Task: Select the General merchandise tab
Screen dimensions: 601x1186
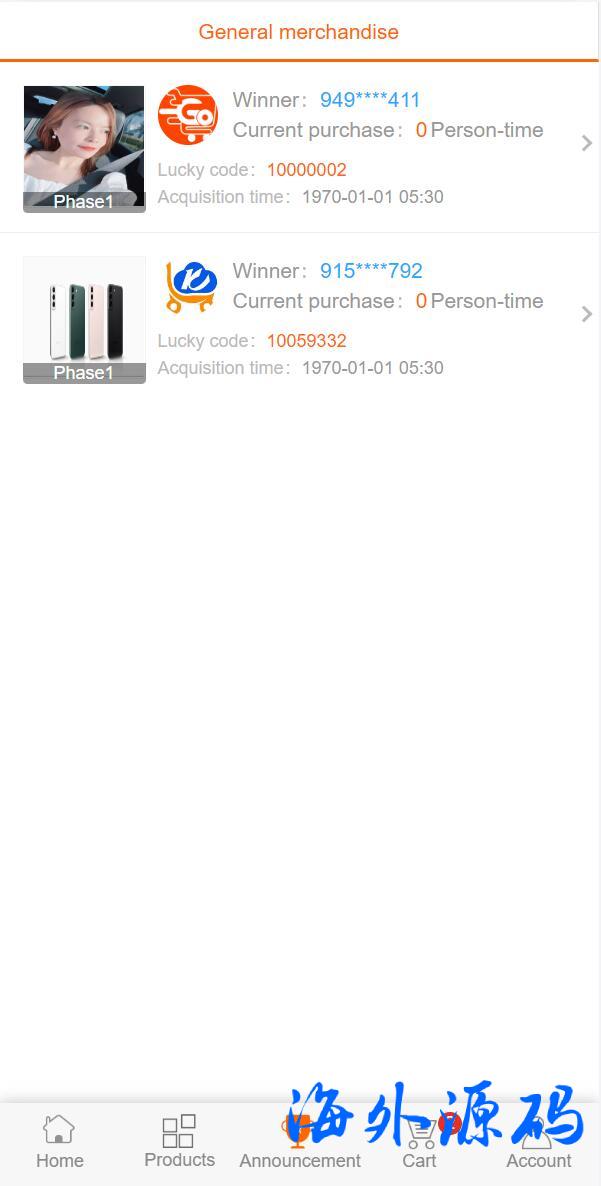Action: point(298,32)
